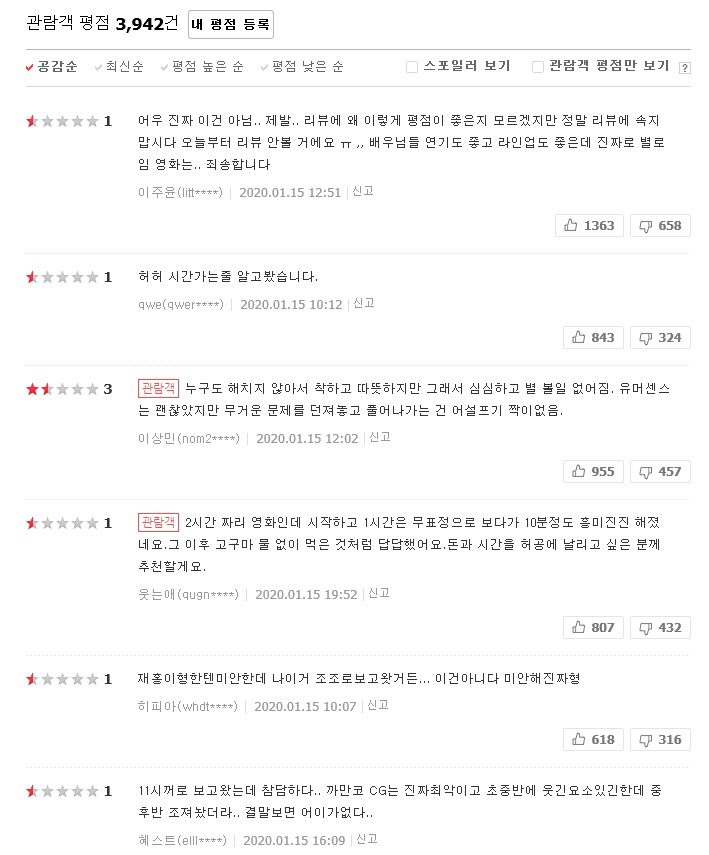Upvote the qwe review showing 843

(x=593, y=337)
